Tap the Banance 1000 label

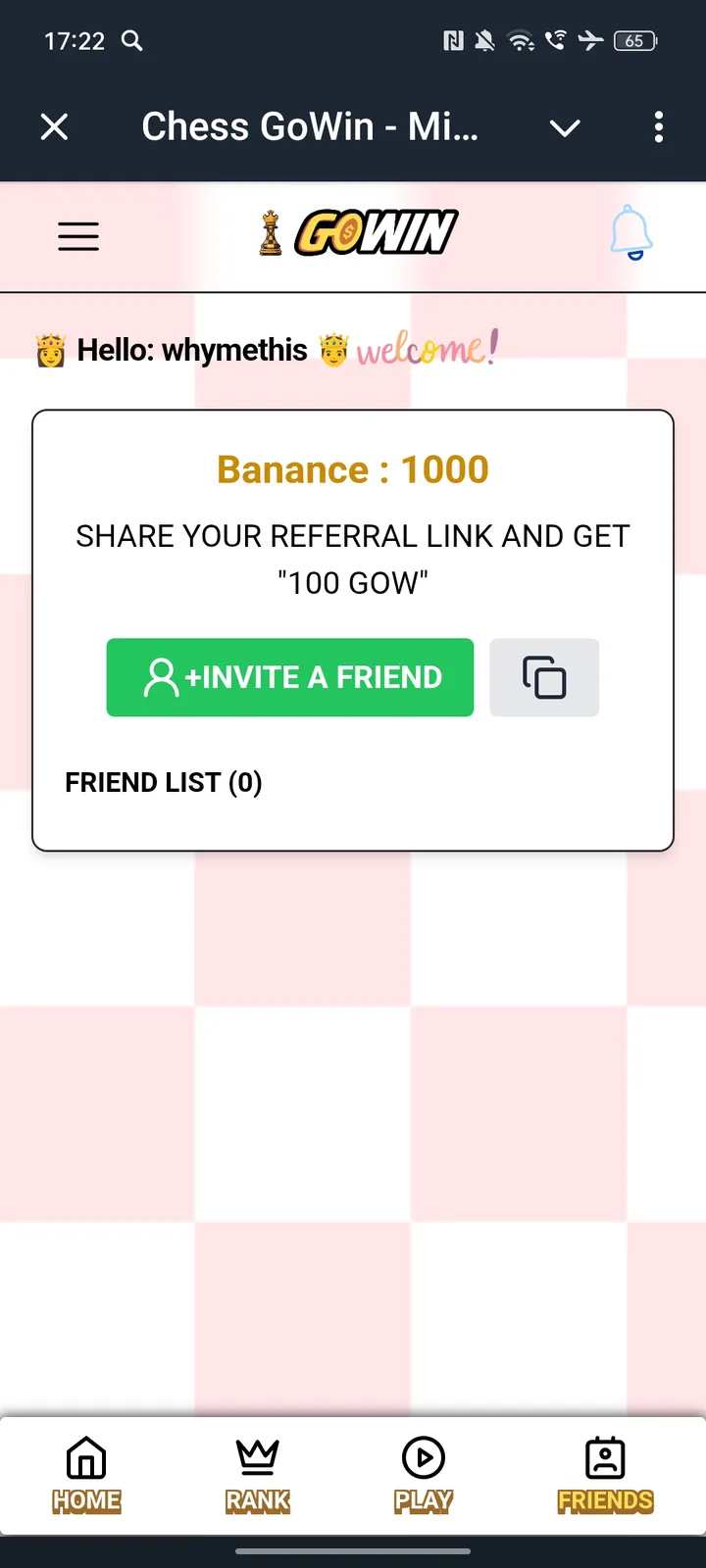click(x=353, y=468)
